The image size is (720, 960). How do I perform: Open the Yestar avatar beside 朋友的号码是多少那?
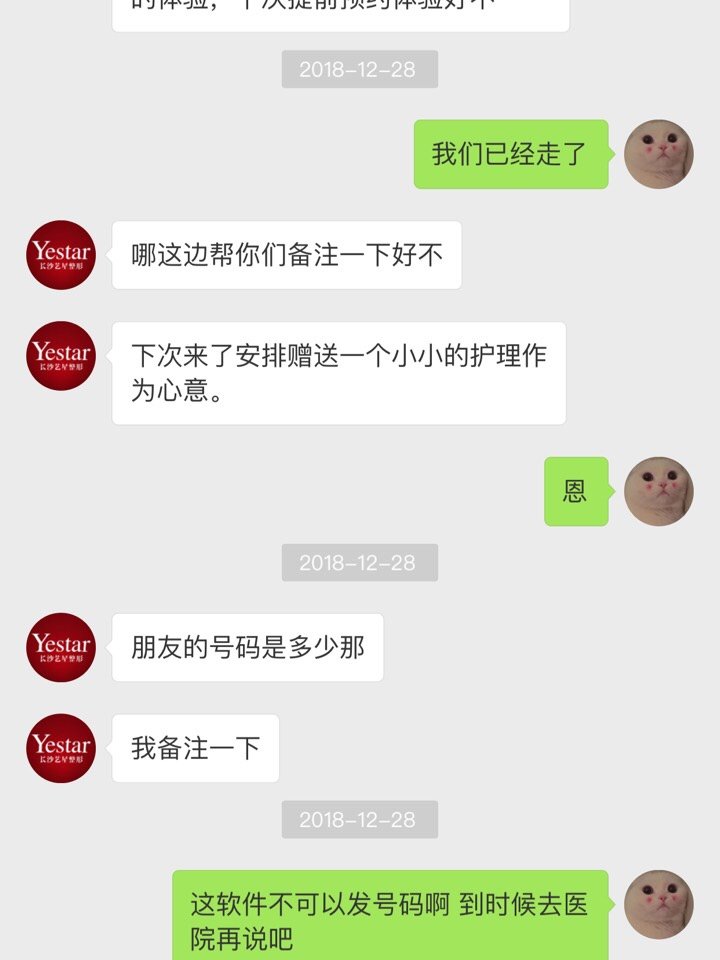click(x=61, y=647)
